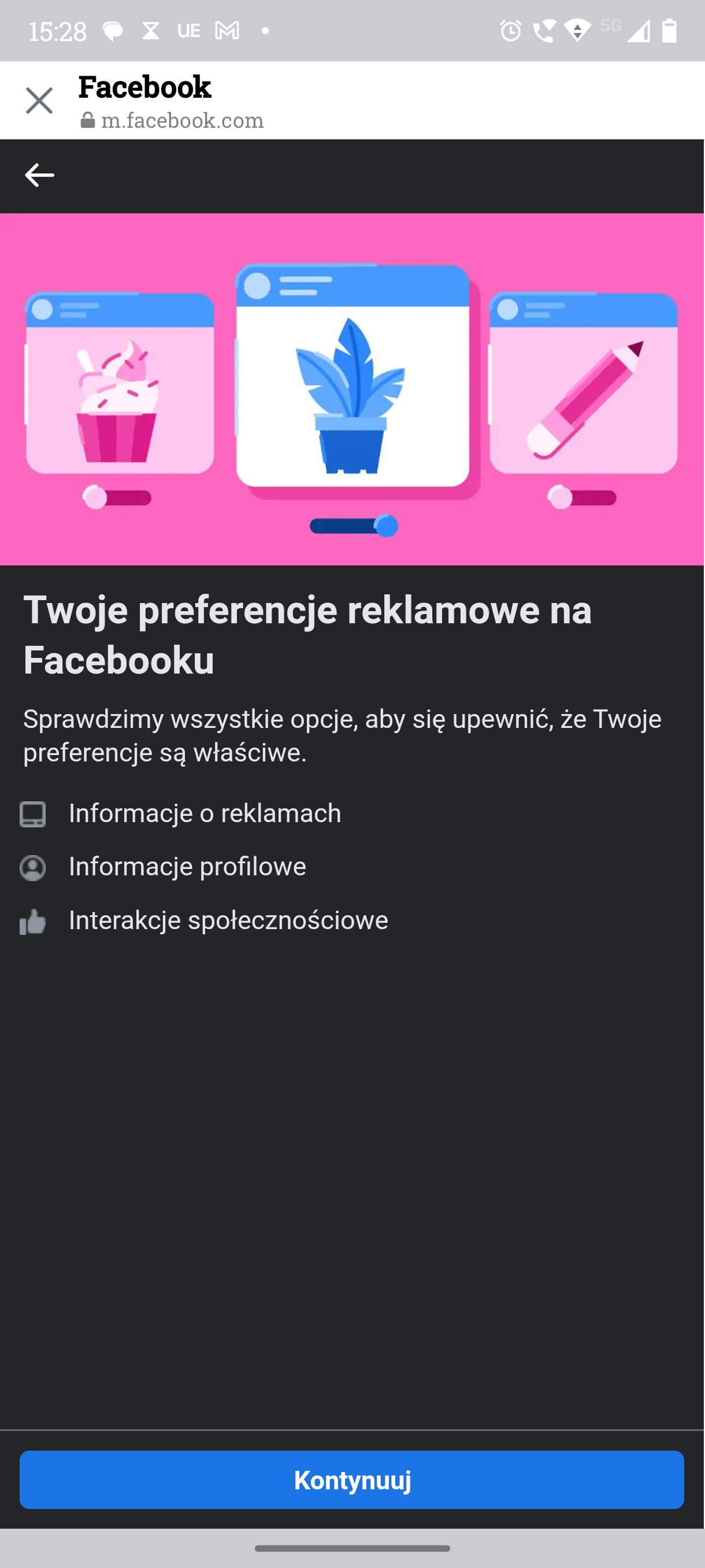Go back using the arrow icon

39,175
